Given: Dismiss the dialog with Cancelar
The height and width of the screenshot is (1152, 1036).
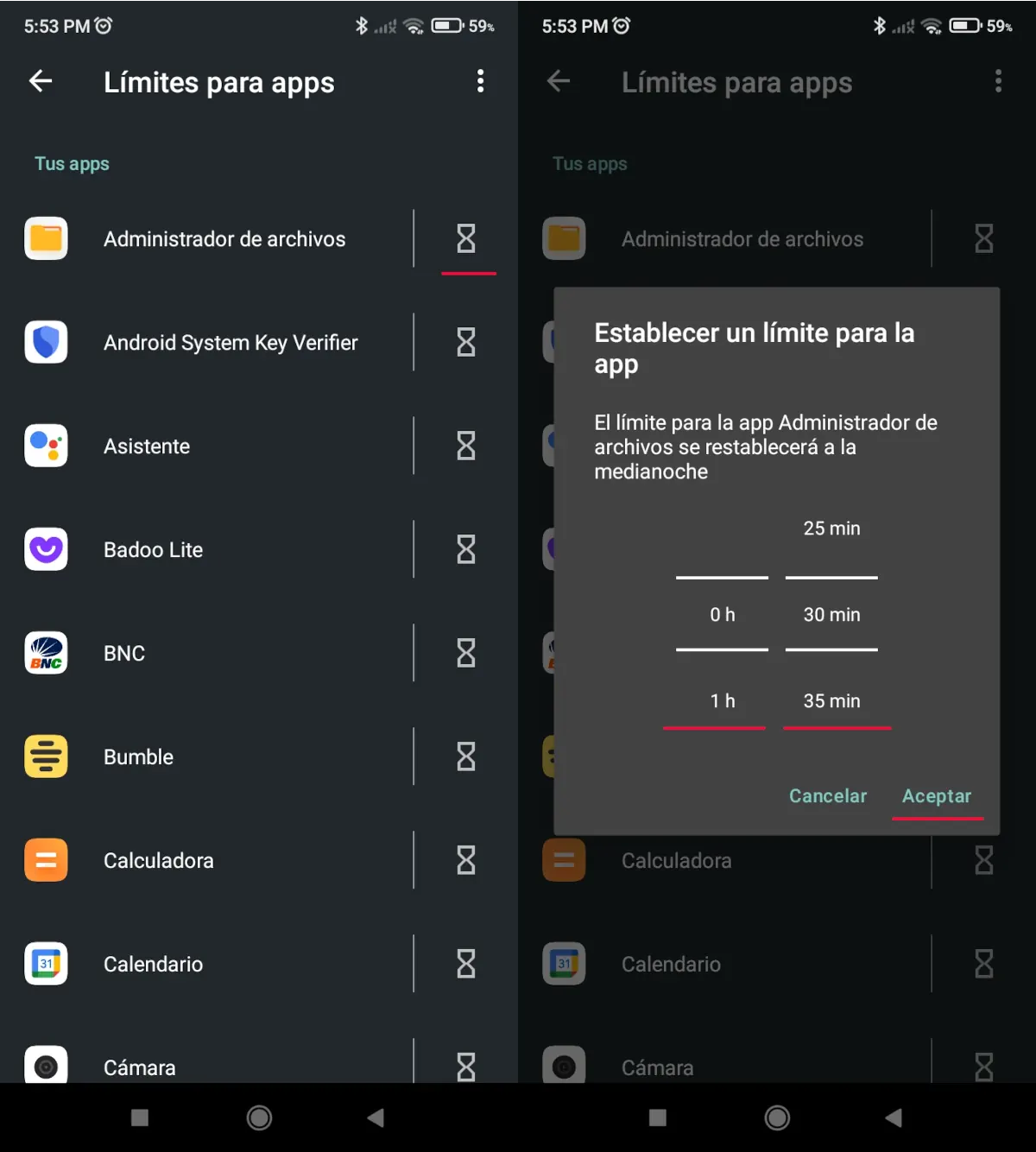Looking at the screenshot, I should click(827, 795).
